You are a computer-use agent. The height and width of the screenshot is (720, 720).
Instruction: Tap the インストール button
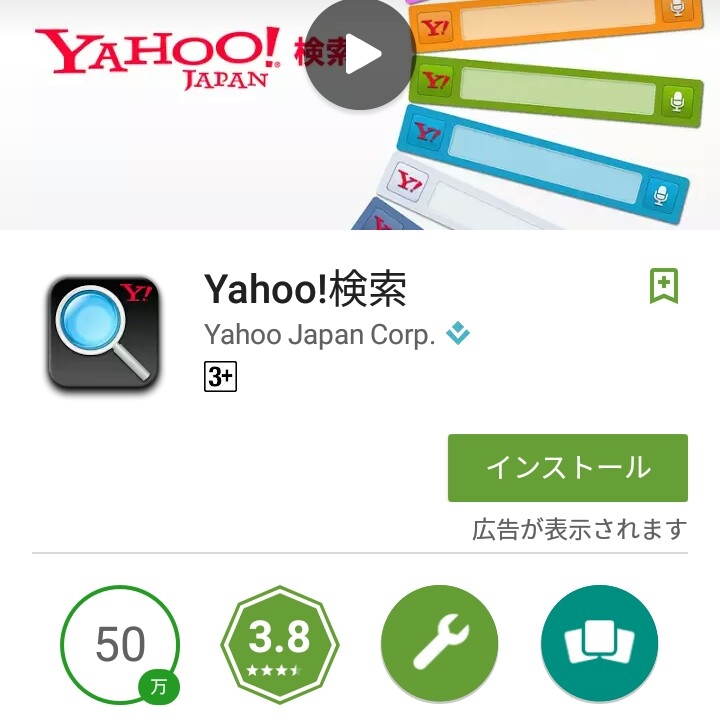(x=567, y=467)
